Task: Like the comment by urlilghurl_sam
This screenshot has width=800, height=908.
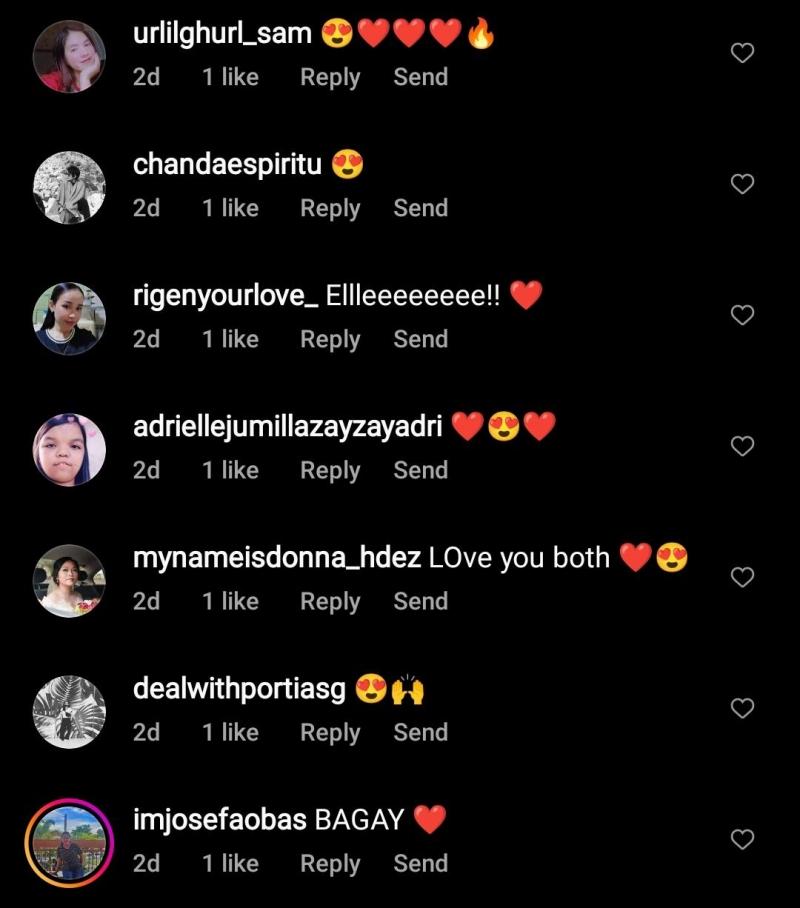Action: coord(742,53)
